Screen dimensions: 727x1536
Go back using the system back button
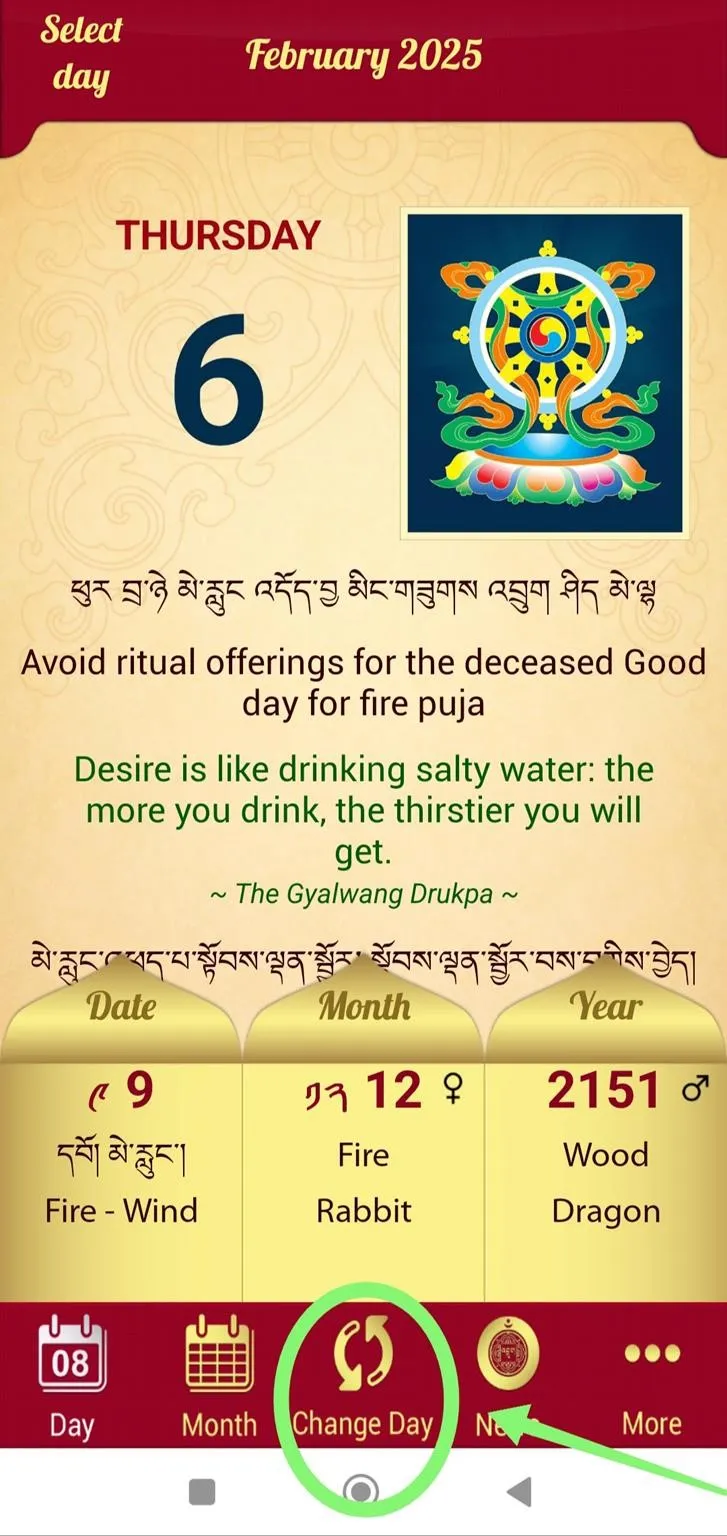click(519, 1492)
